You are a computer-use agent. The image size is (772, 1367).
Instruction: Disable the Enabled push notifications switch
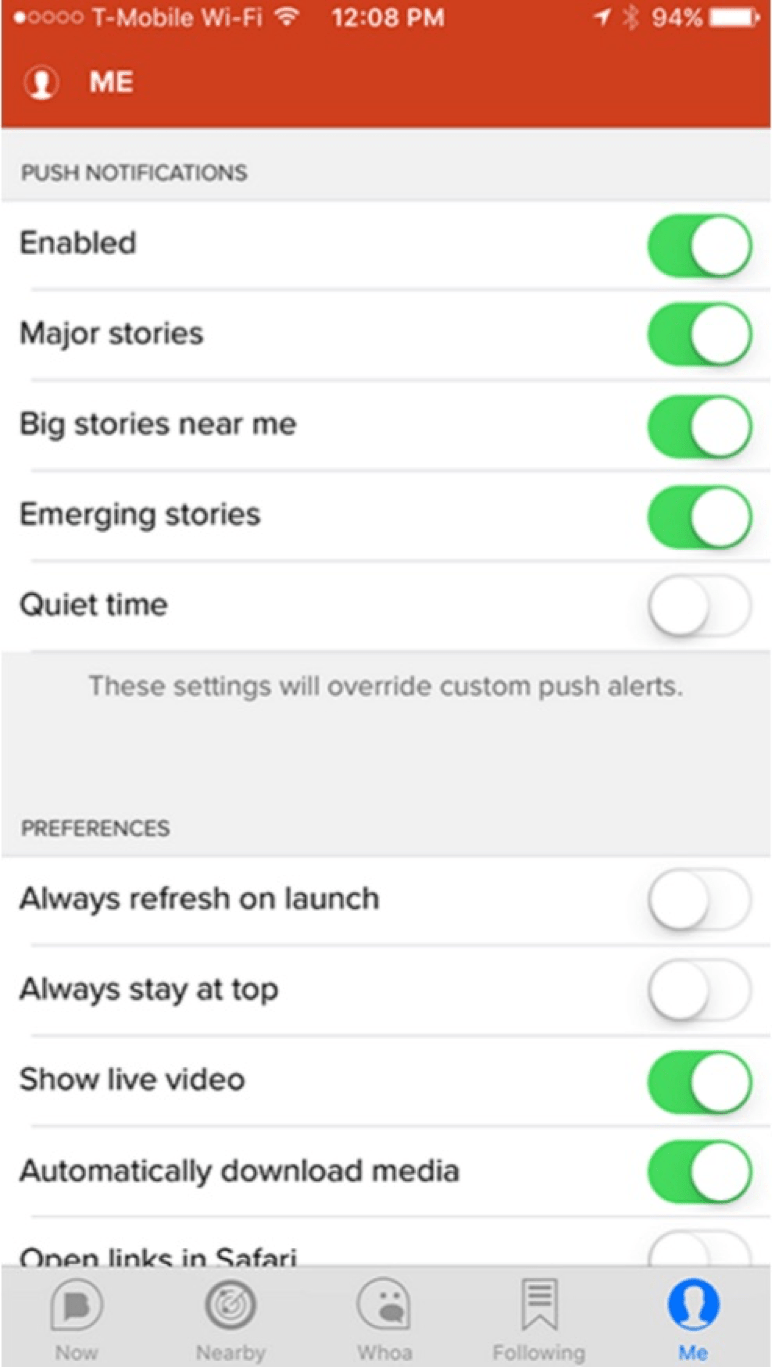[699, 245]
